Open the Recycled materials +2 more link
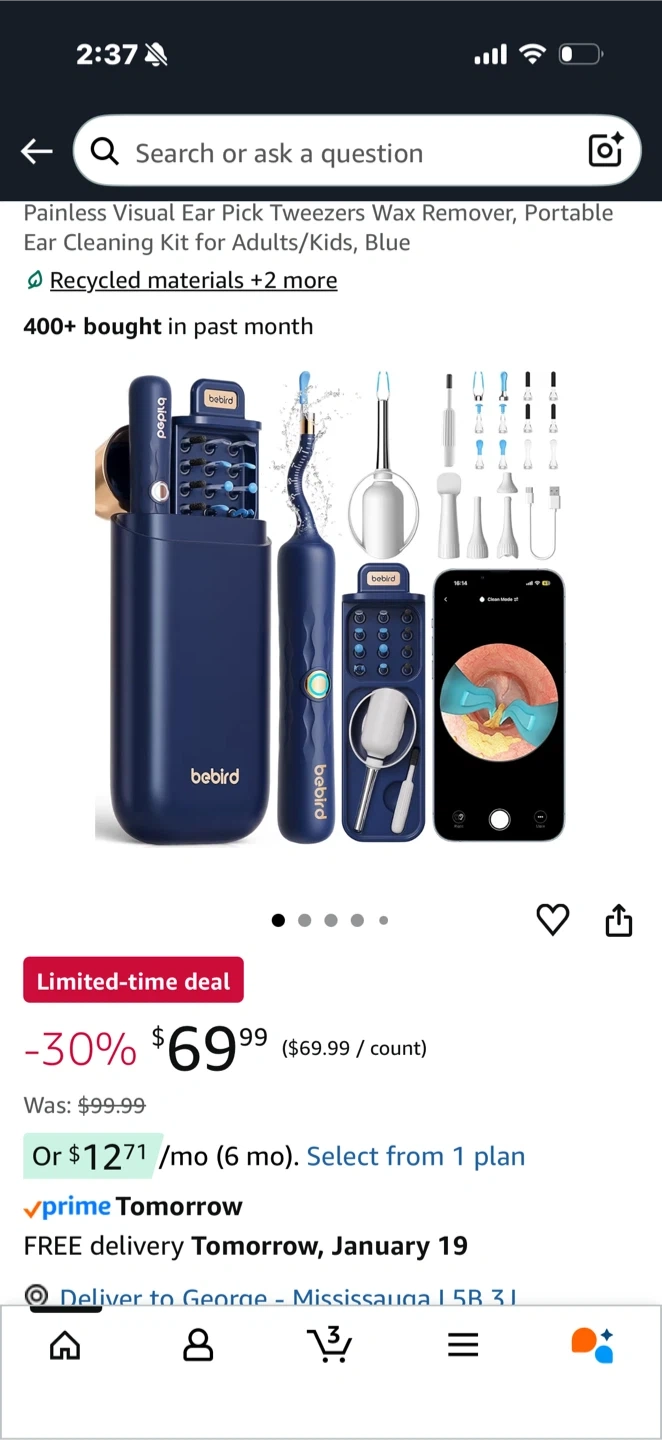662x1440 pixels. click(x=193, y=281)
